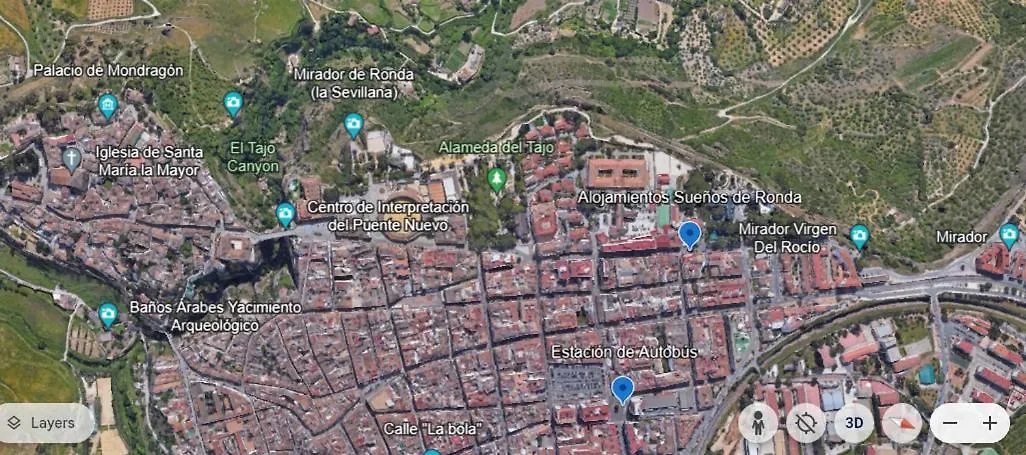Viewport: 1026px width, 455px height.
Task: Select Alojamientos Sueños de Ronda pin
Action: 689,234
